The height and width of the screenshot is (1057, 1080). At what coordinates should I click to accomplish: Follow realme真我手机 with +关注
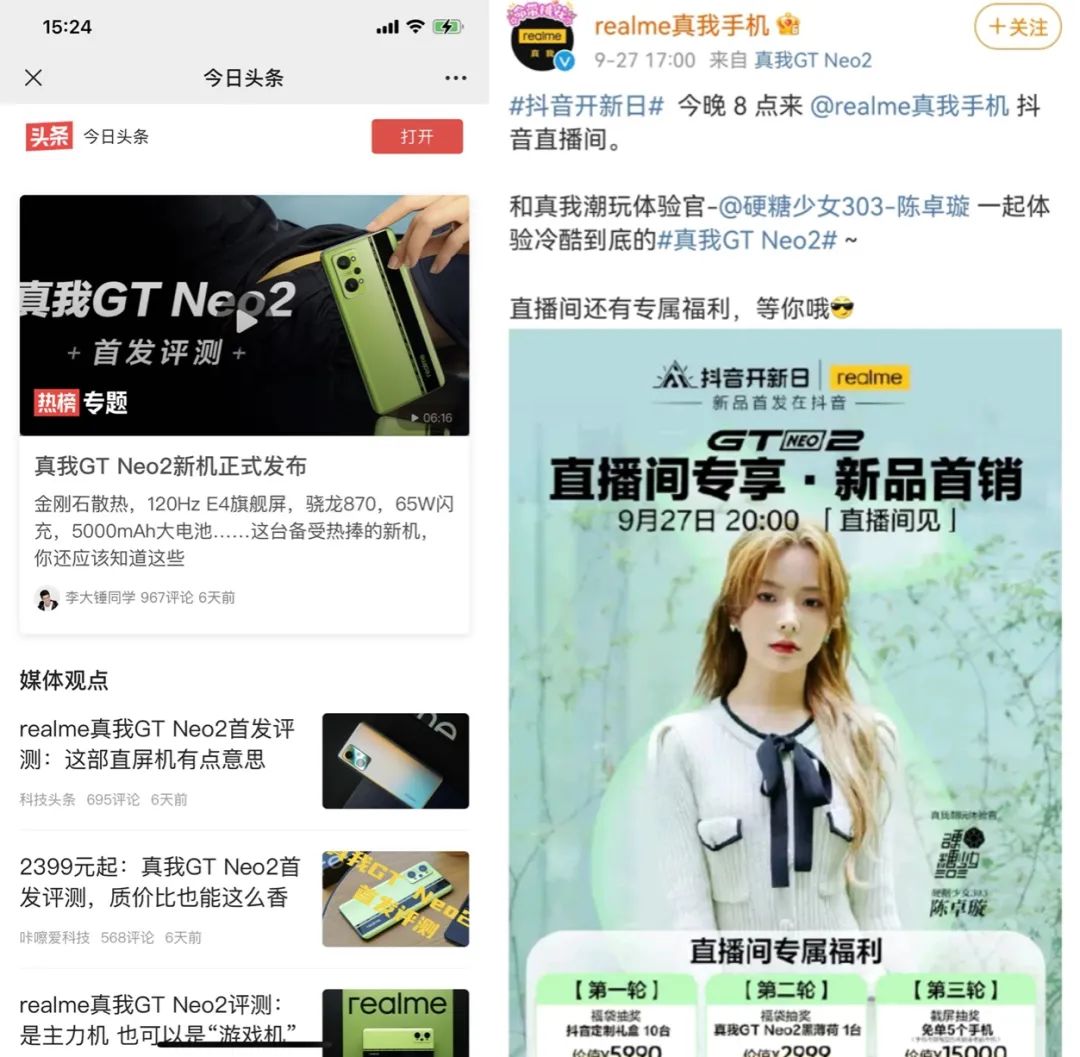coord(1018,27)
